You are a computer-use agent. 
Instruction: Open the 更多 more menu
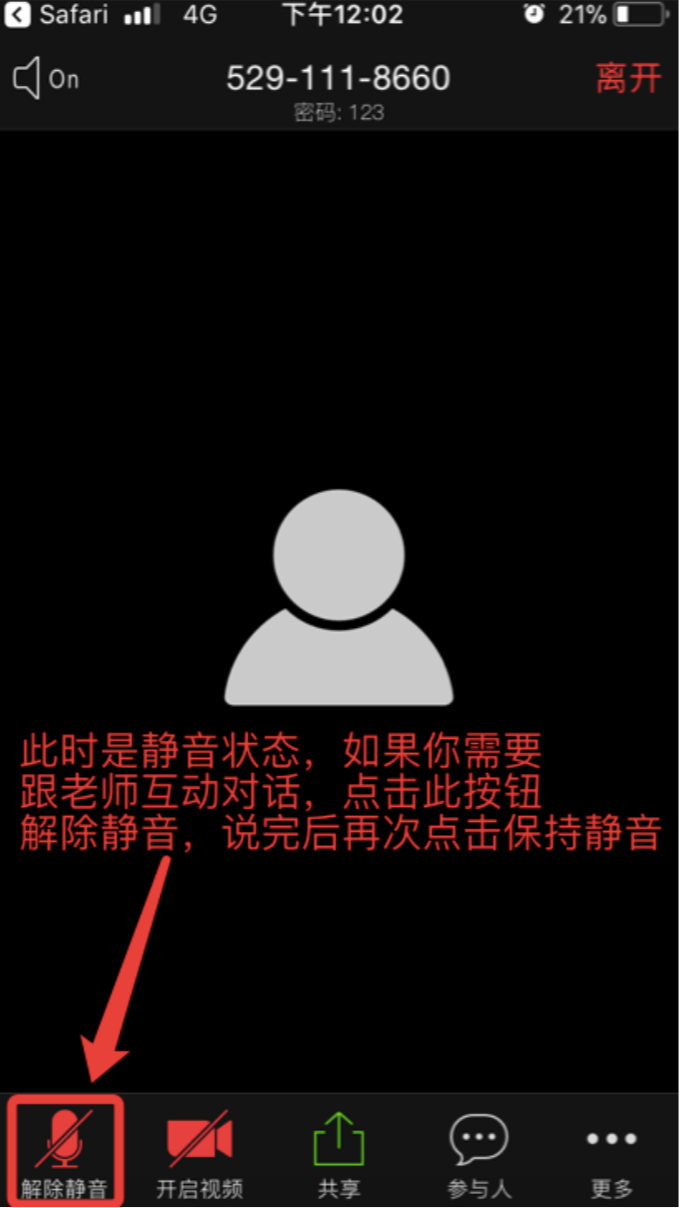pos(612,1151)
